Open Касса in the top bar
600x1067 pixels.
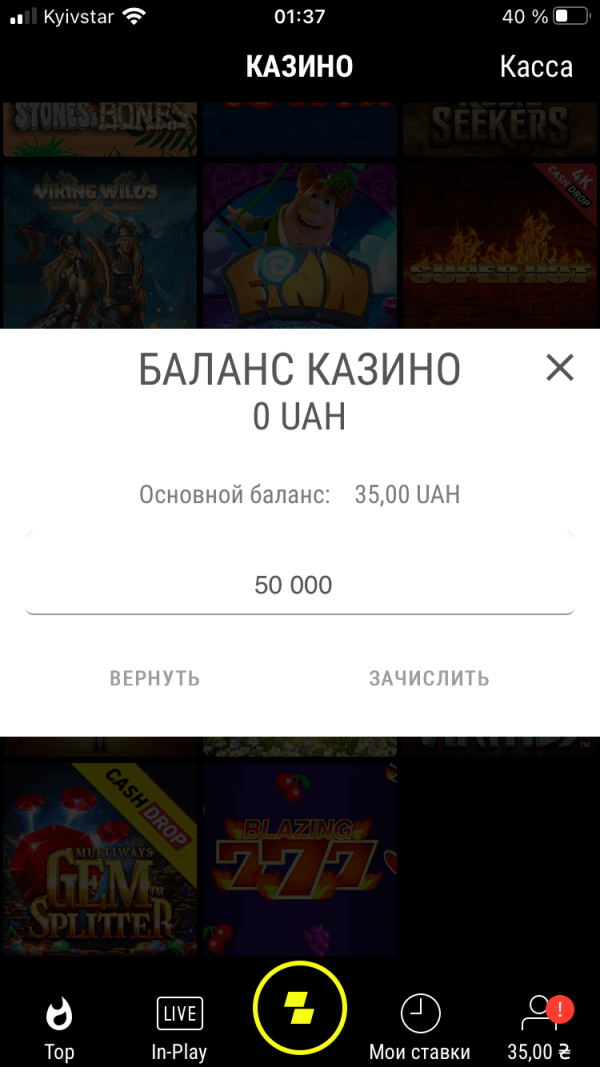point(536,67)
